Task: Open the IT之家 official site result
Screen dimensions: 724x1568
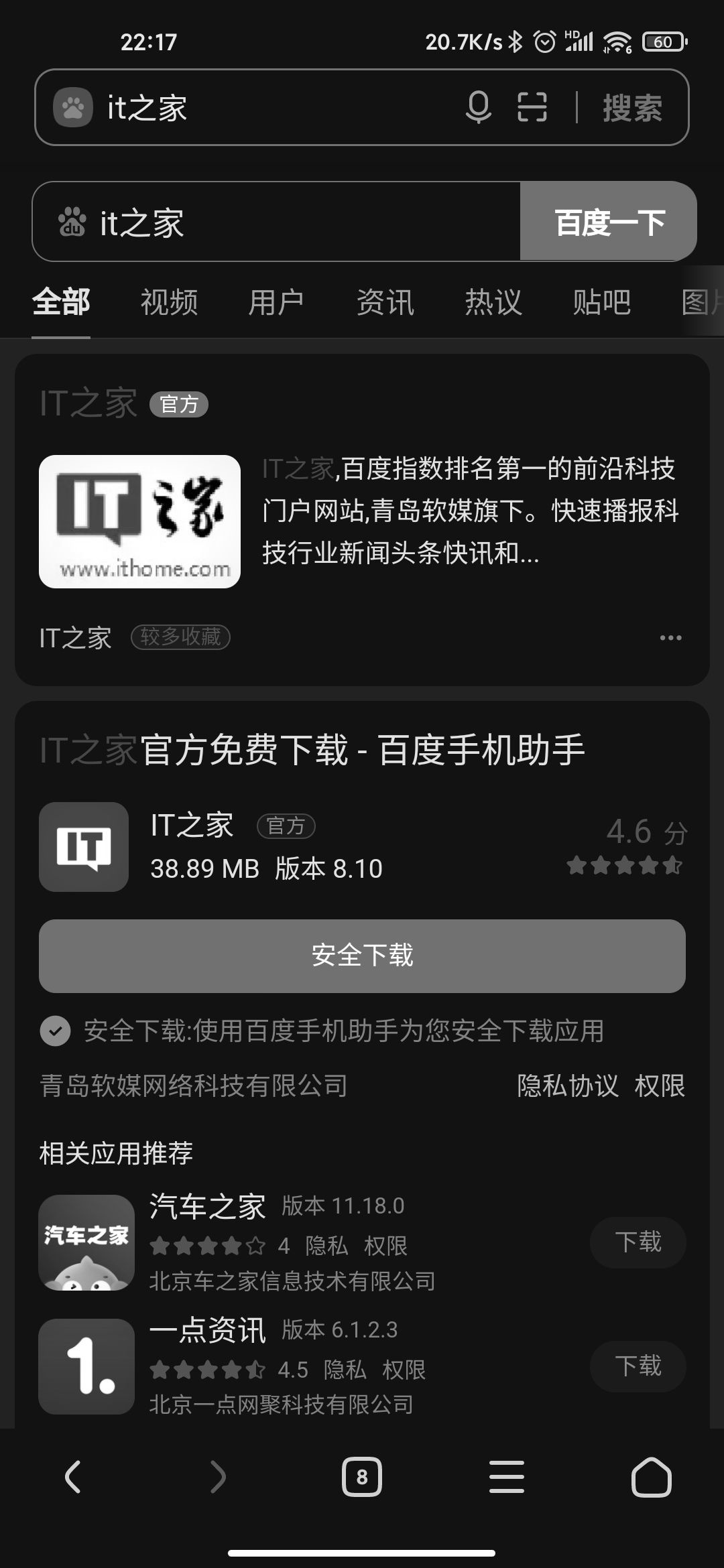Action: click(x=88, y=403)
